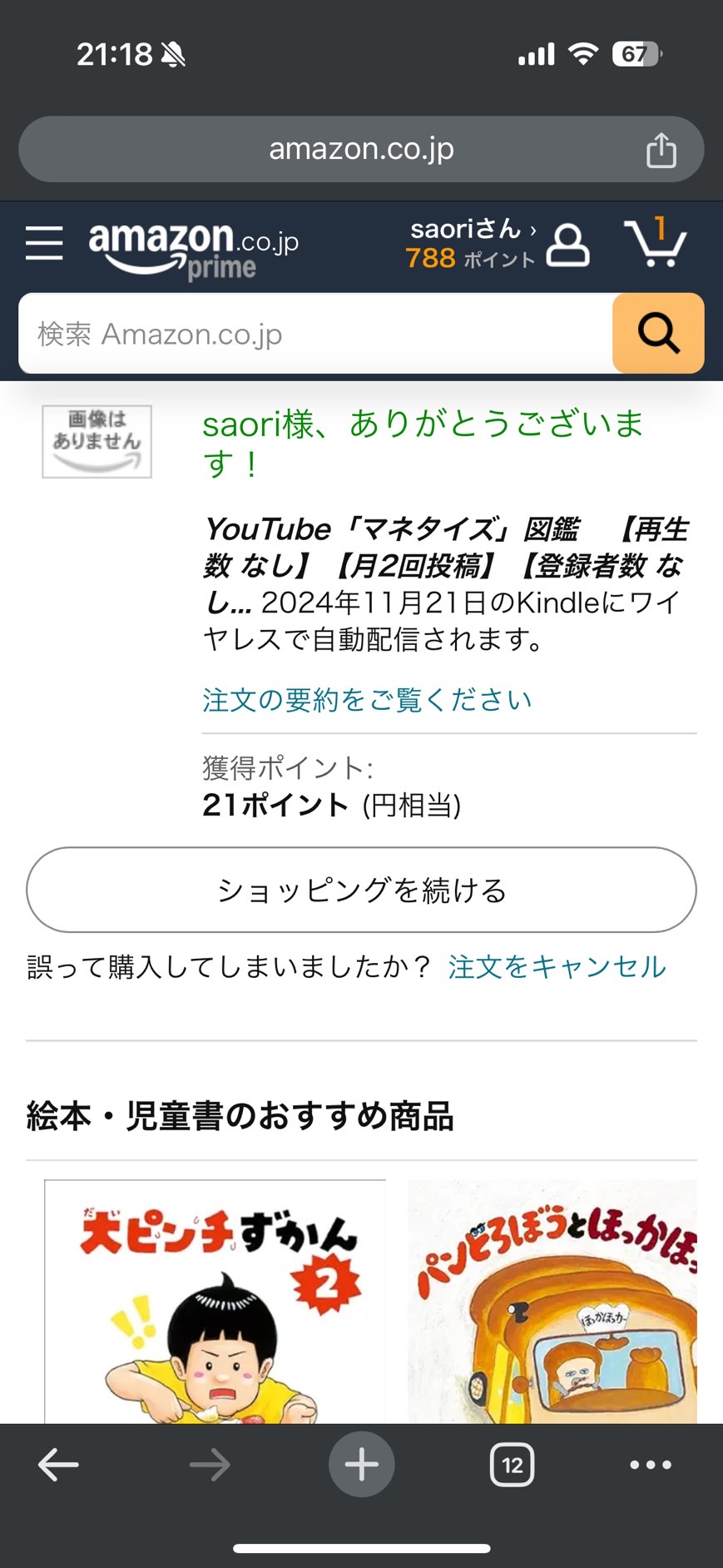Tap the Amazon.co.jp prime logo

(x=193, y=250)
